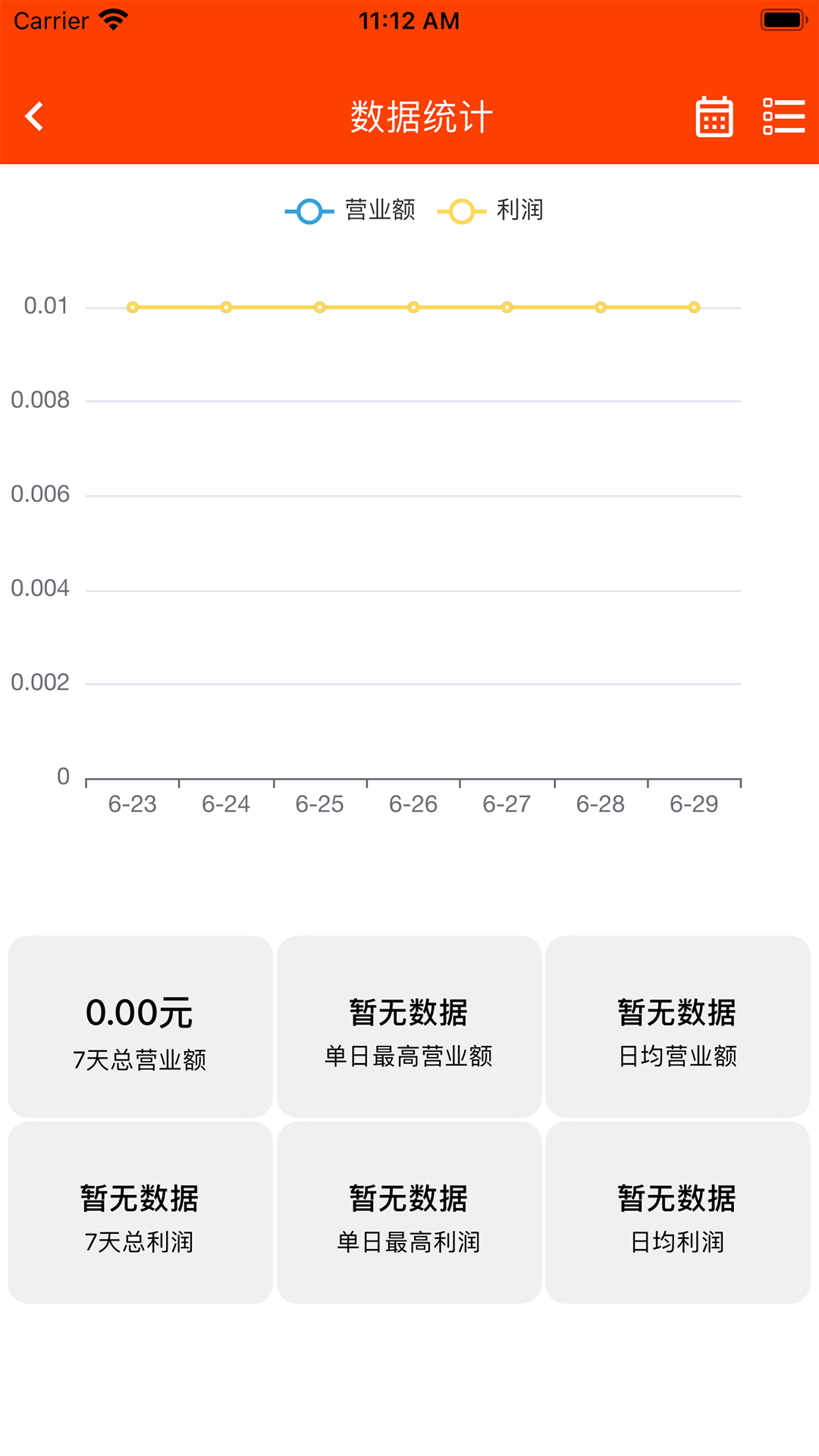This screenshot has width=819, height=1456.
Task: Open the 6-28 data point details
Action: (x=601, y=307)
